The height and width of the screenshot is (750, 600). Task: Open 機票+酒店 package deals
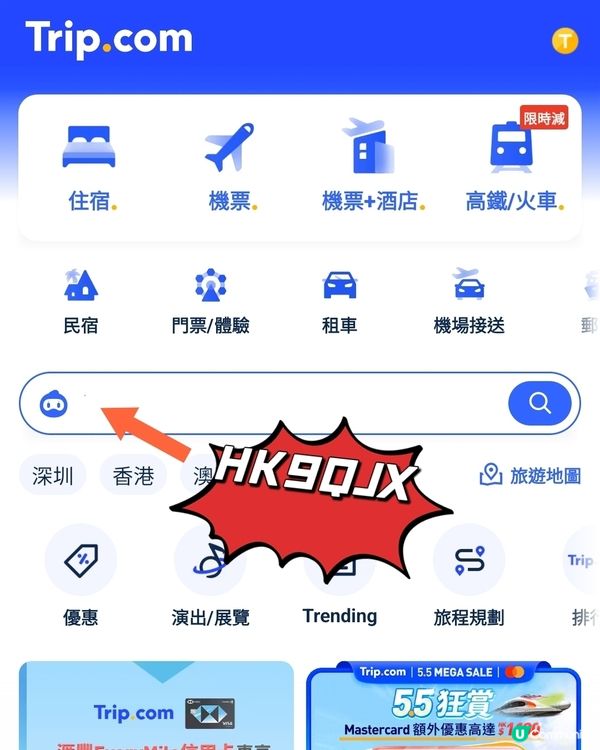point(371,167)
